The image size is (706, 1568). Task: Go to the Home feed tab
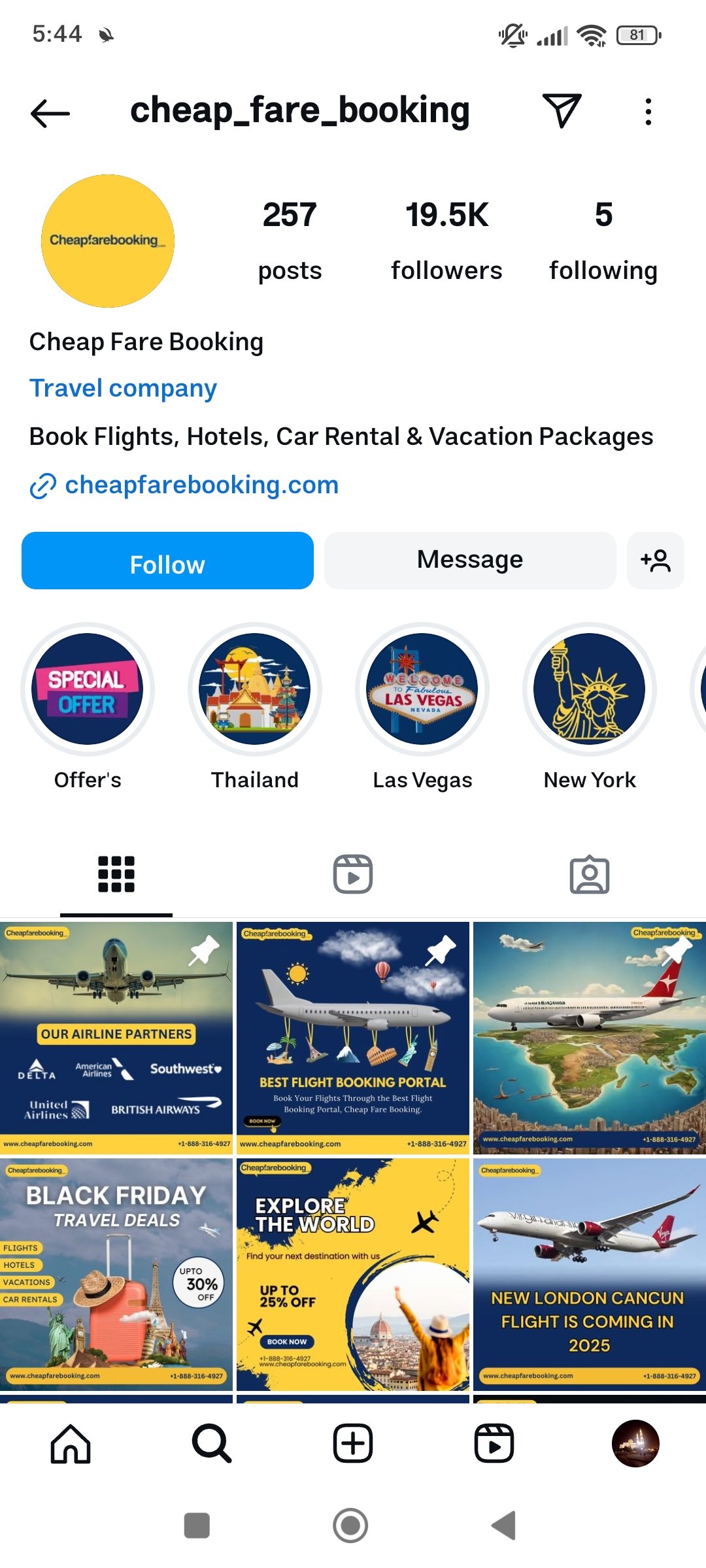pyautogui.click(x=71, y=1443)
